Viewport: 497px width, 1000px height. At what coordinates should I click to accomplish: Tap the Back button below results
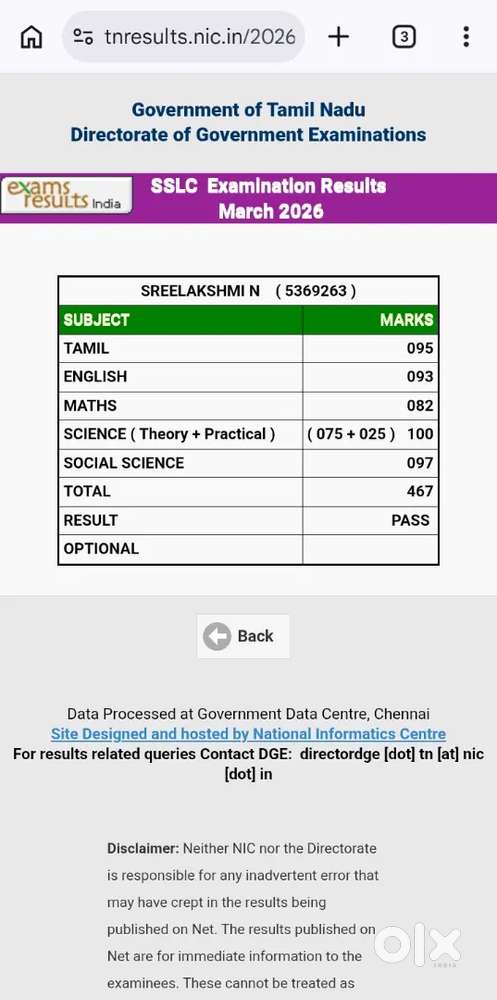point(243,636)
